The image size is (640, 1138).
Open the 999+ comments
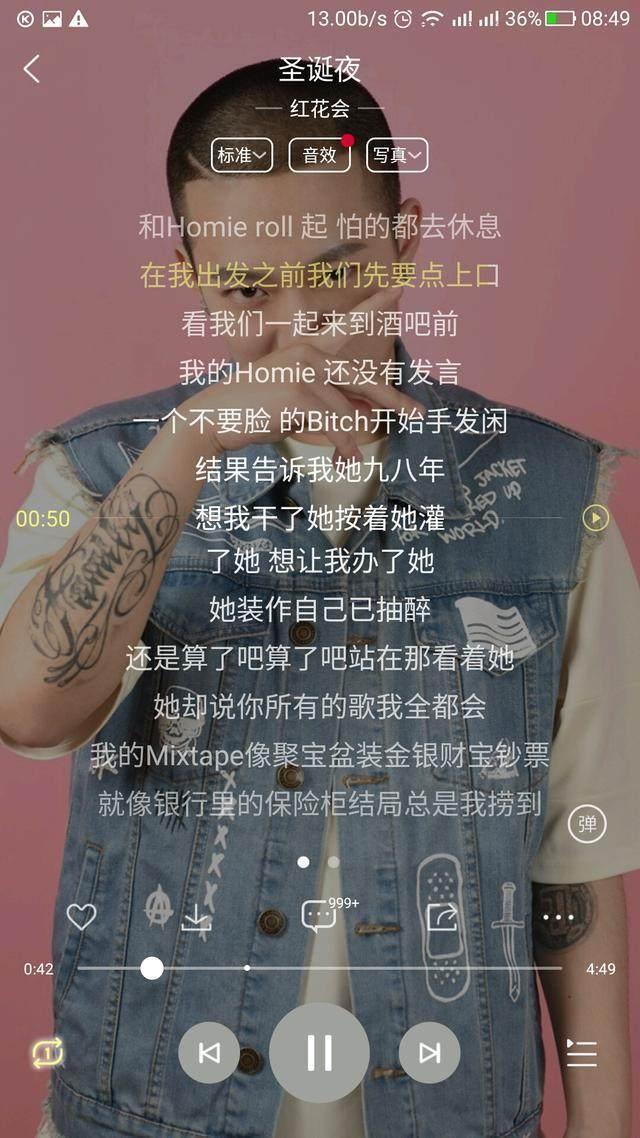point(320,915)
